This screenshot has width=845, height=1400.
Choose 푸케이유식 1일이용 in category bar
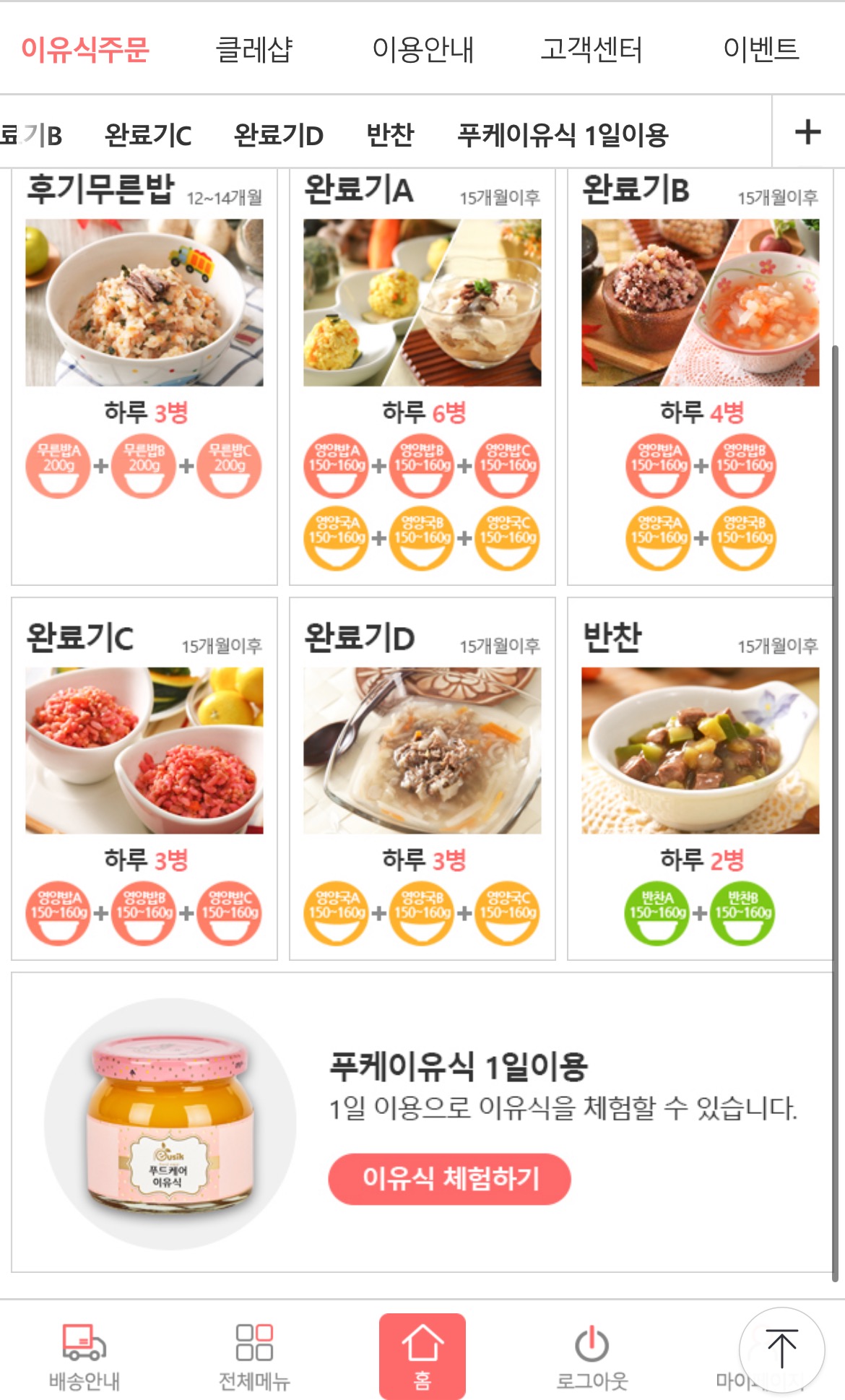click(563, 134)
